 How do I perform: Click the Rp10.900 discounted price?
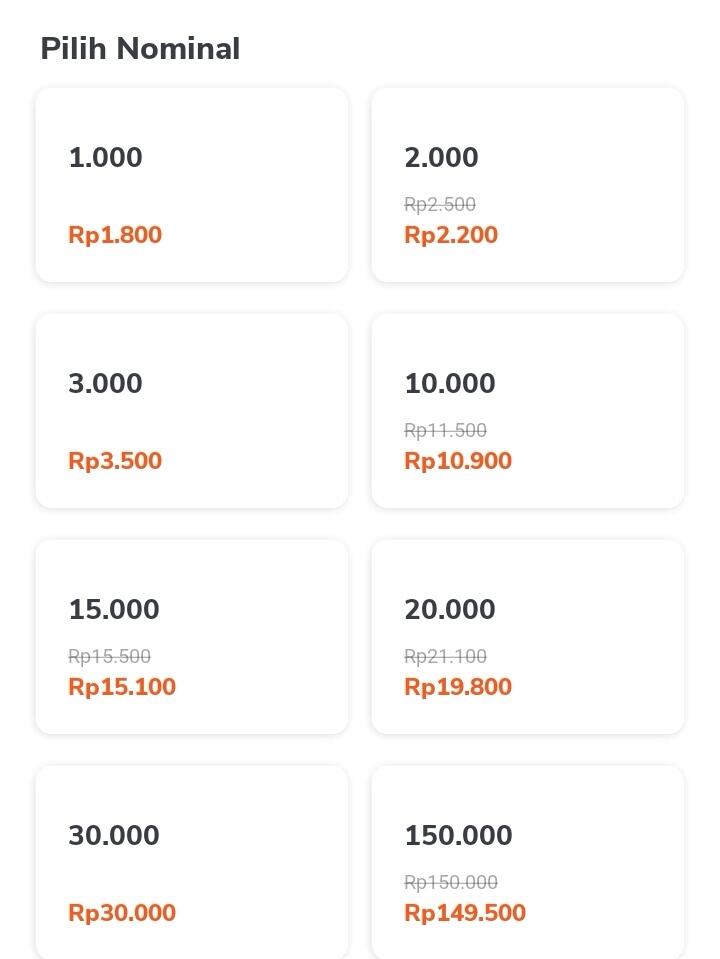[x=457, y=460]
